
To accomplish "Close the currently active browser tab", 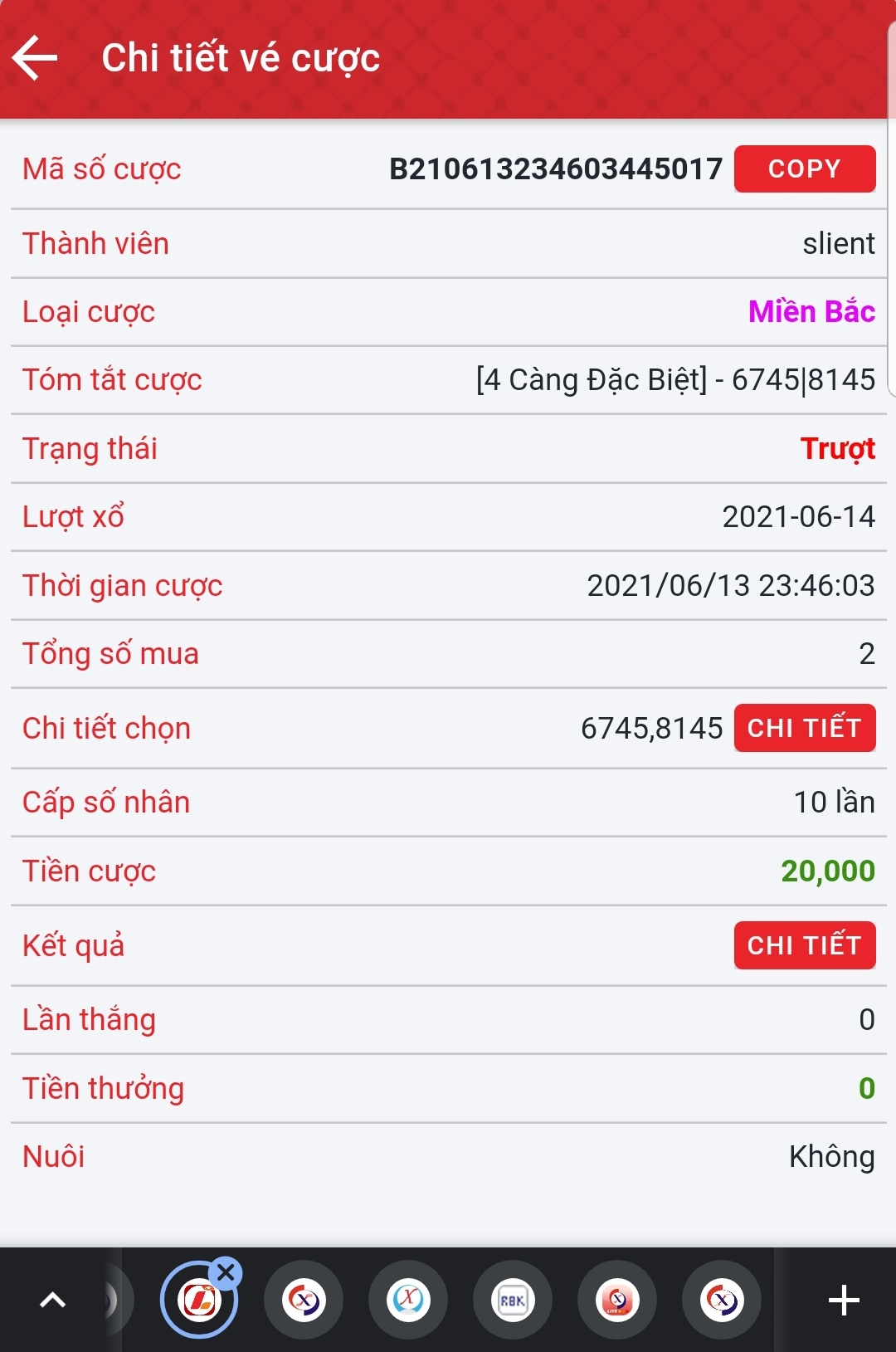I will [x=226, y=1272].
